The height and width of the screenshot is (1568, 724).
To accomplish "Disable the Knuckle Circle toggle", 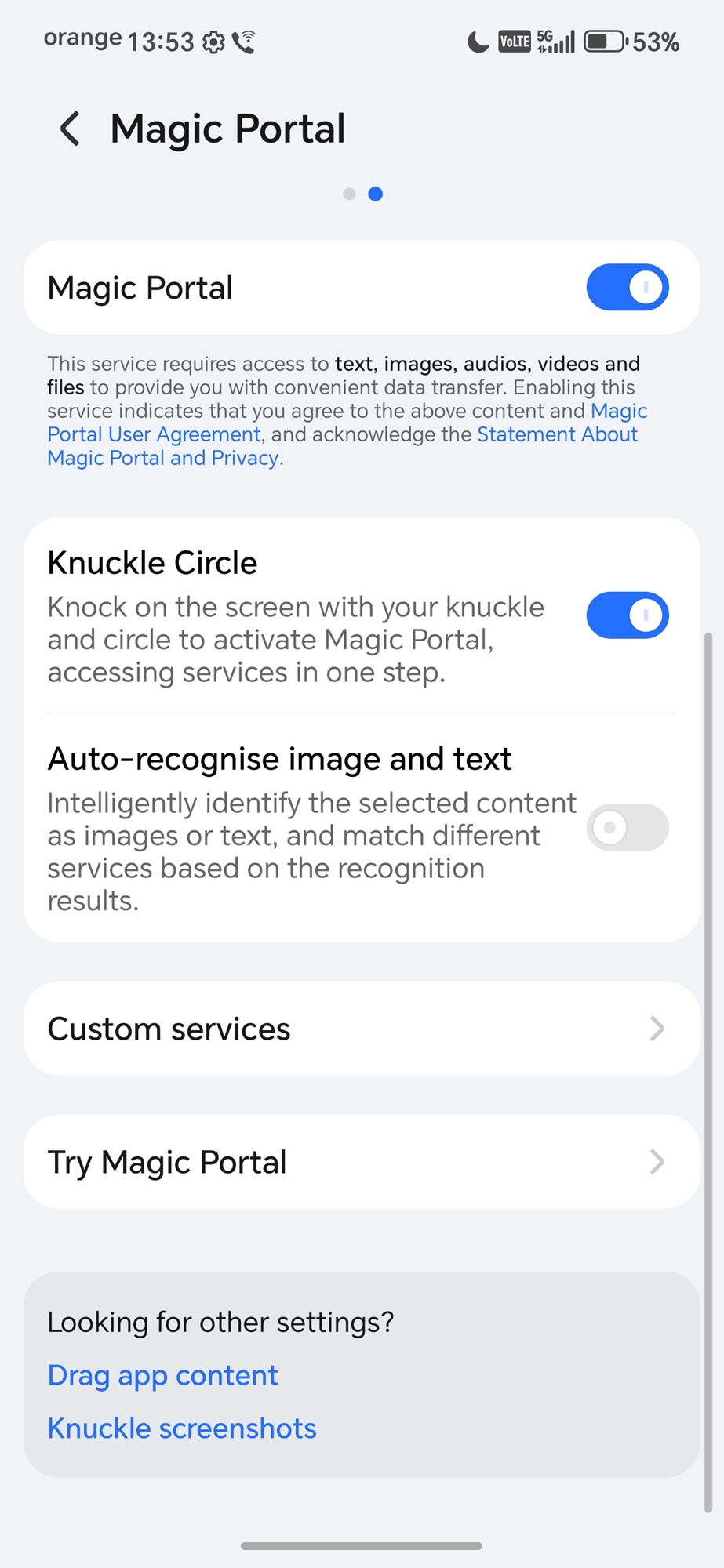I will [x=627, y=615].
